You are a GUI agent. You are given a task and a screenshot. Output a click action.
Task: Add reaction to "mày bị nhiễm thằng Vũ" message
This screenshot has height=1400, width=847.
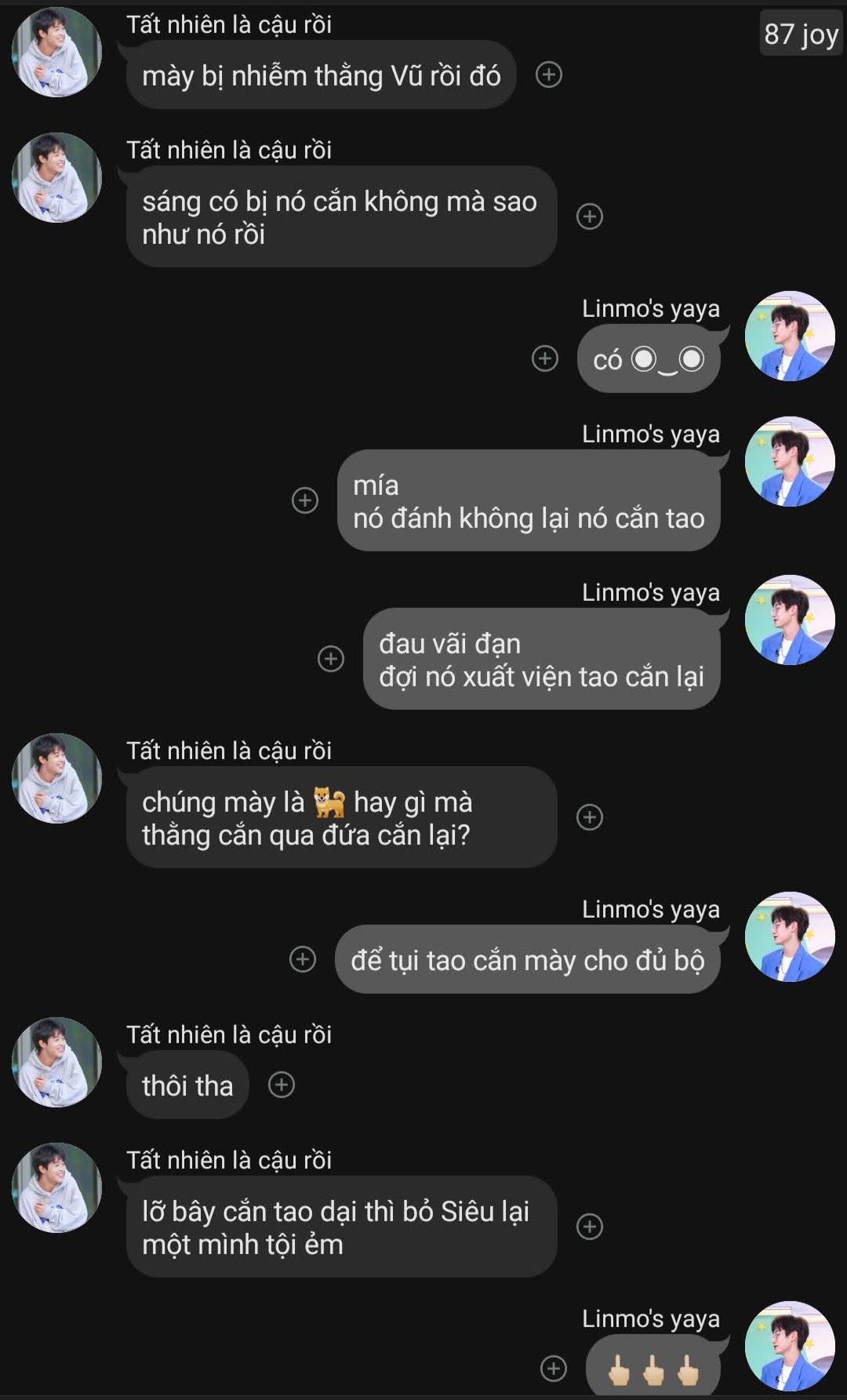click(x=548, y=75)
